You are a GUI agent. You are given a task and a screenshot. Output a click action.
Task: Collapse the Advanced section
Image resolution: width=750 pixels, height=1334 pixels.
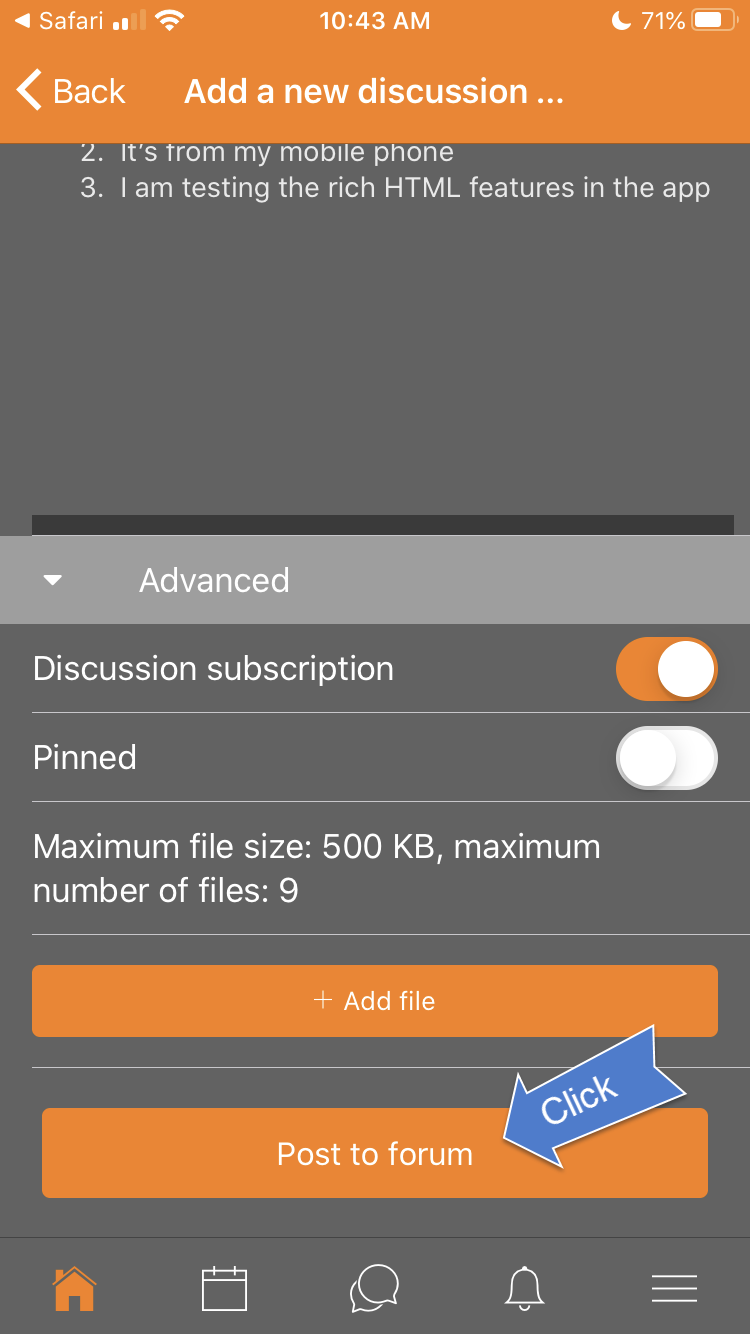[375, 580]
